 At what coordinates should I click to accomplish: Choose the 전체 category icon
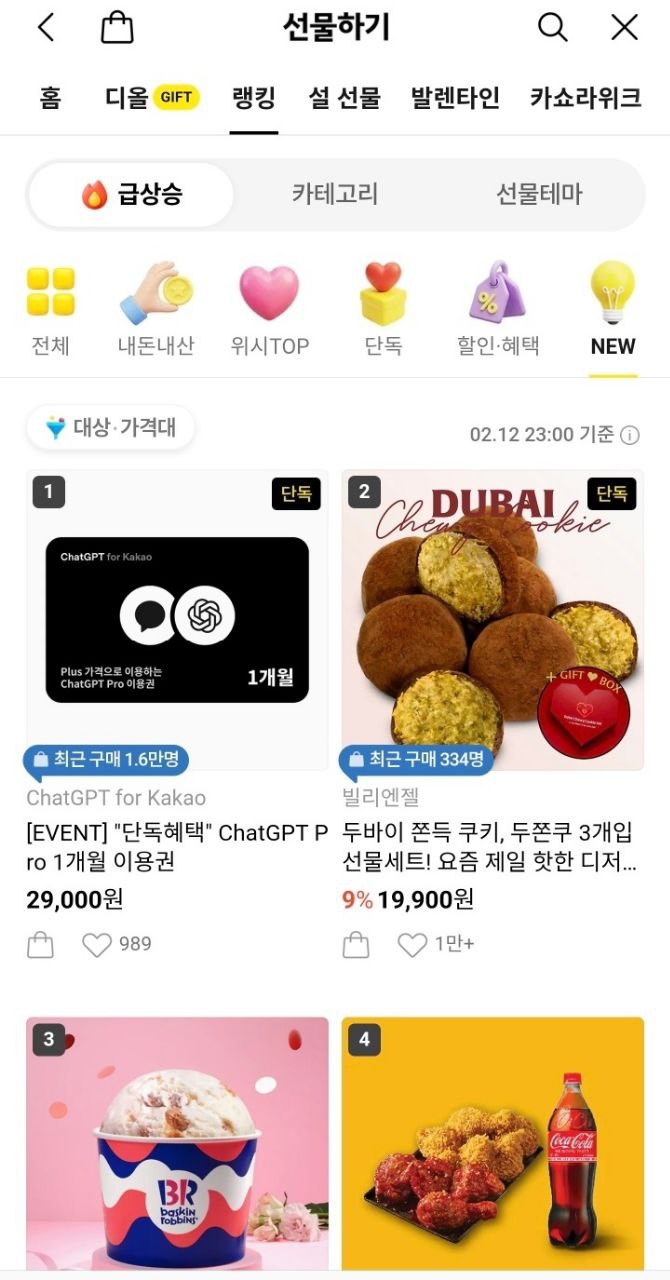pyautogui.click(x=50, y=310)
